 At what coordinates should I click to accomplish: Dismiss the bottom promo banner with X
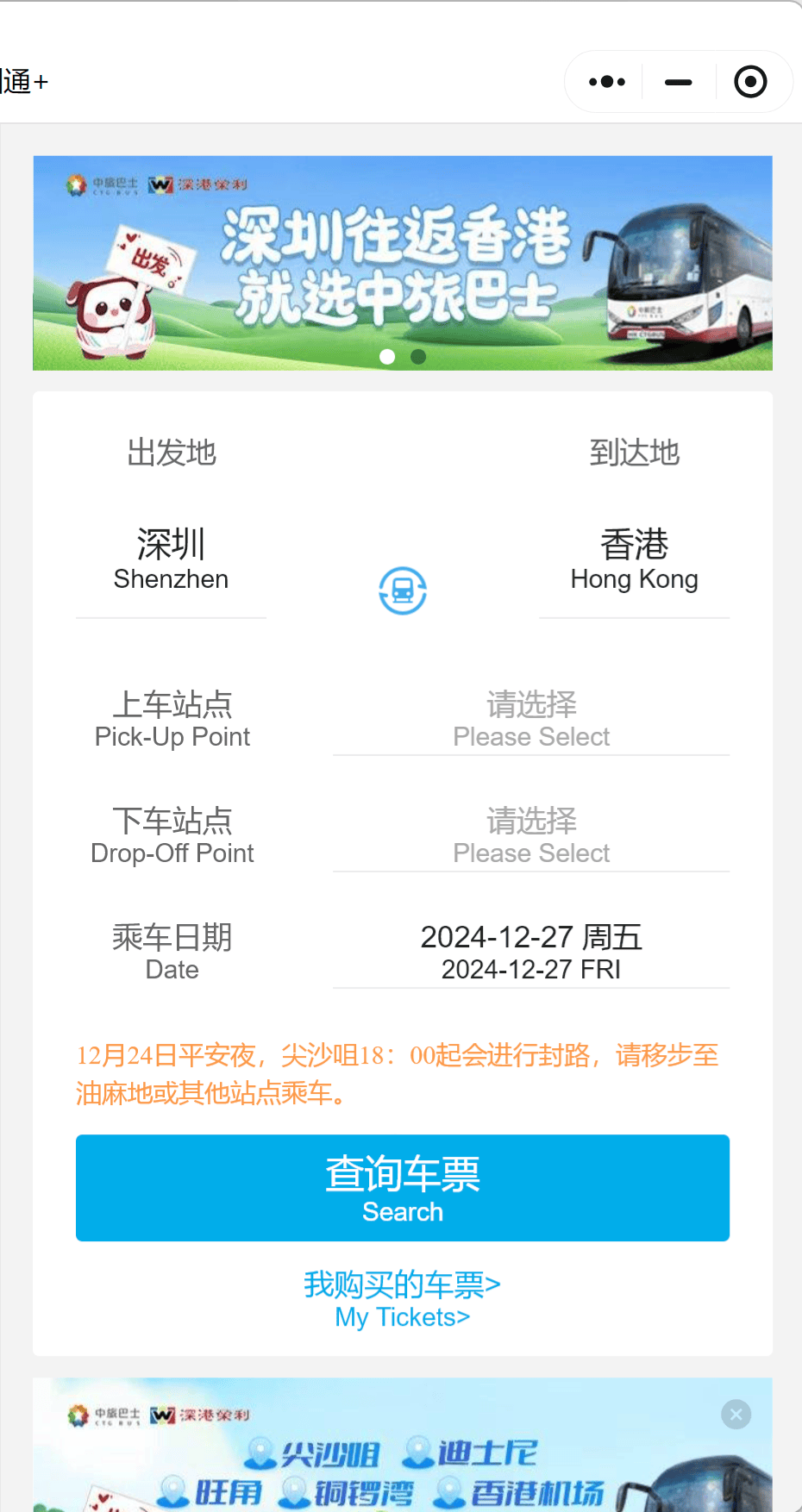point(736,1415)
